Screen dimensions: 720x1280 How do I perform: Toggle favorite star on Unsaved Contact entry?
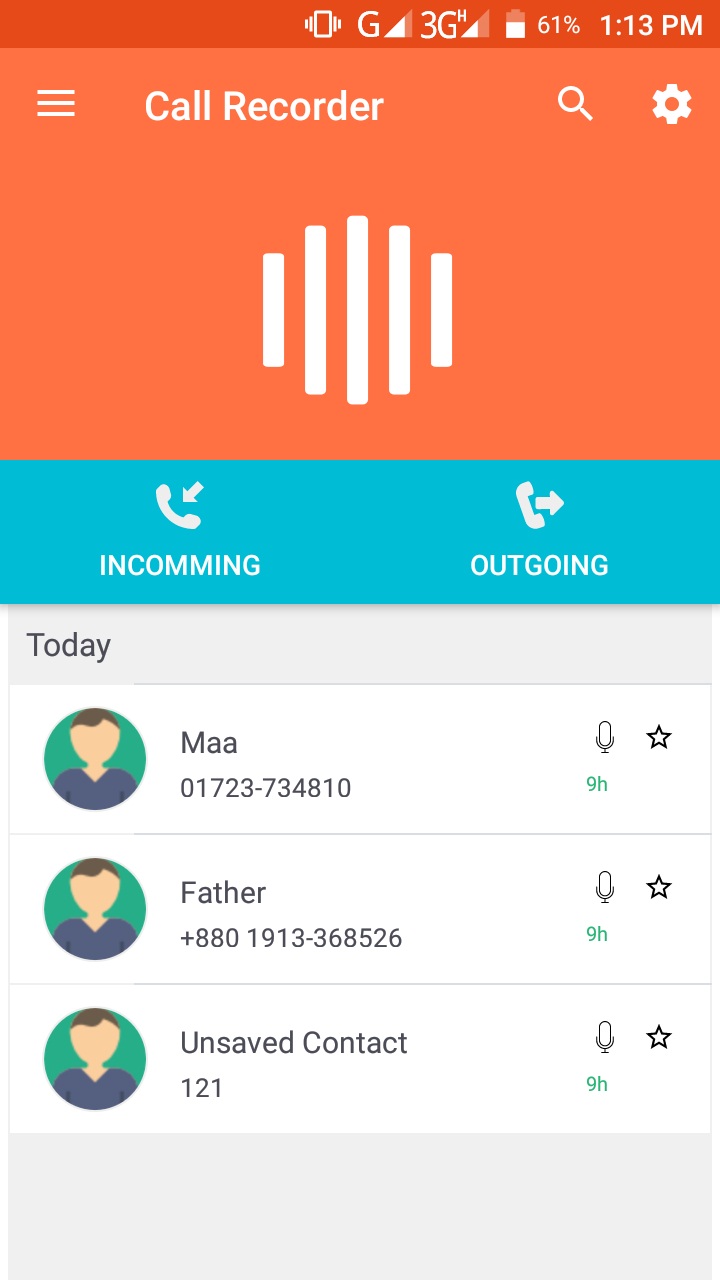pyautogui.click(x=658, y=1037)
